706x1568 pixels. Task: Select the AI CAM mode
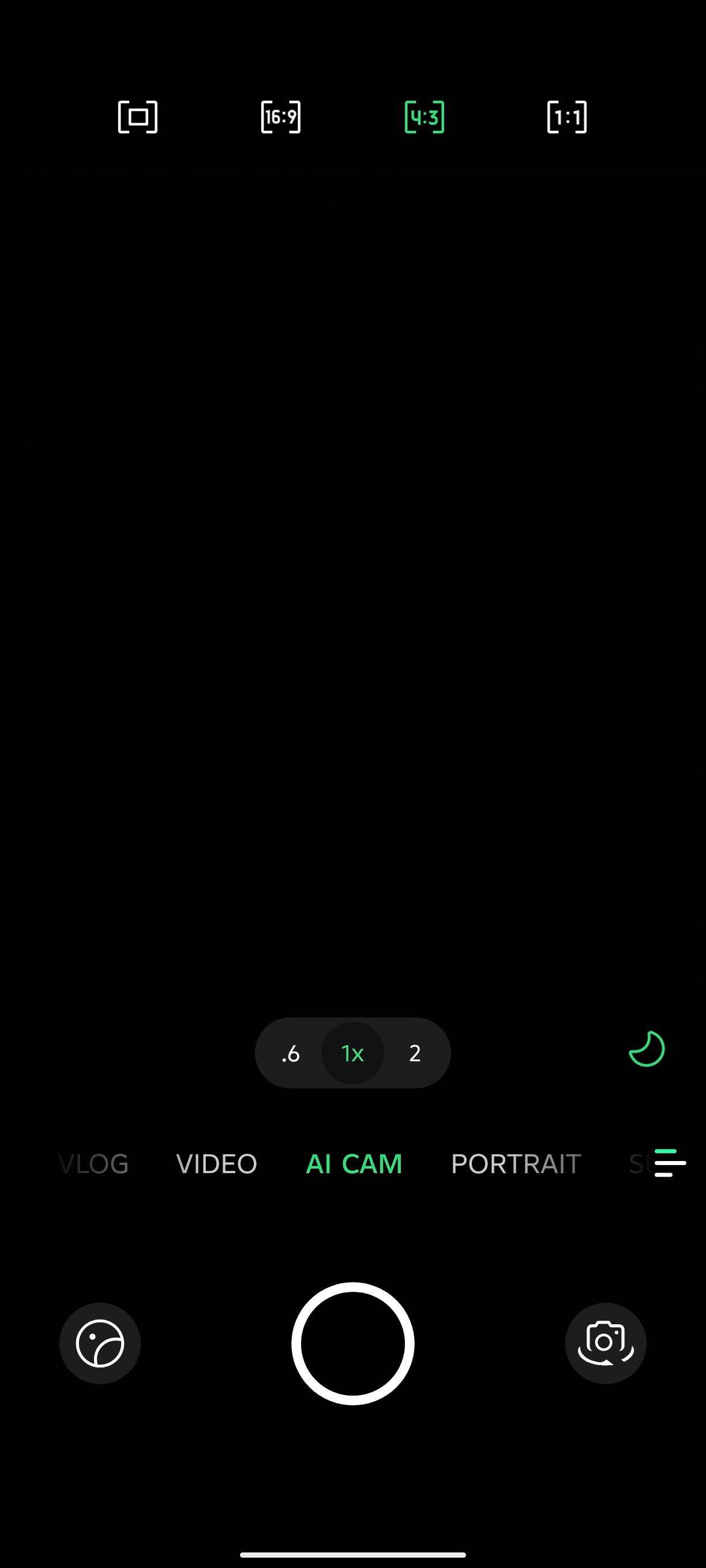[354, 1164]
